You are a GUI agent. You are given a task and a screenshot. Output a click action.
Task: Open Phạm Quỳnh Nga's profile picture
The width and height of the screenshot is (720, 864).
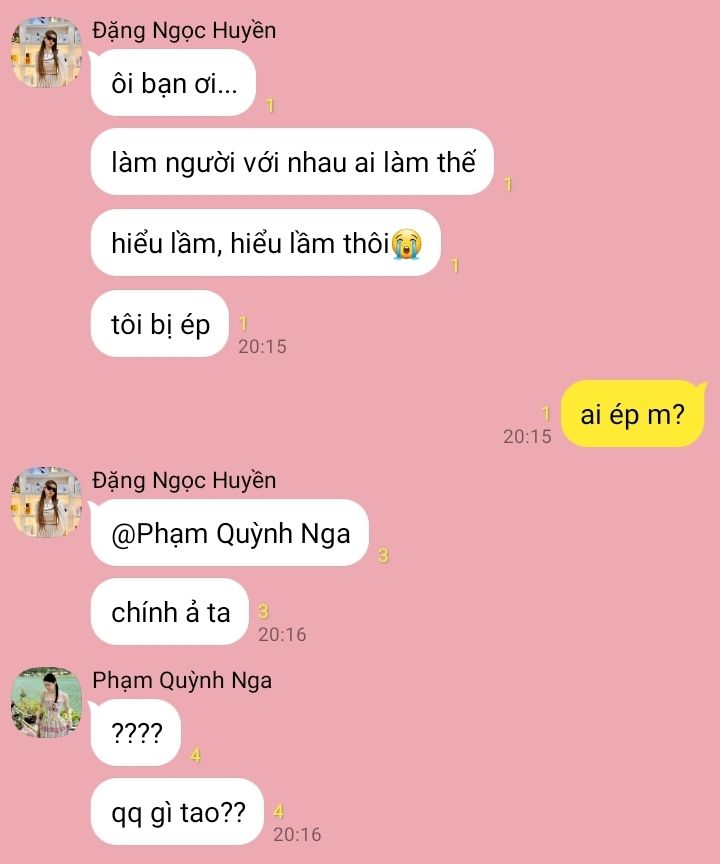tap(46, 702)
